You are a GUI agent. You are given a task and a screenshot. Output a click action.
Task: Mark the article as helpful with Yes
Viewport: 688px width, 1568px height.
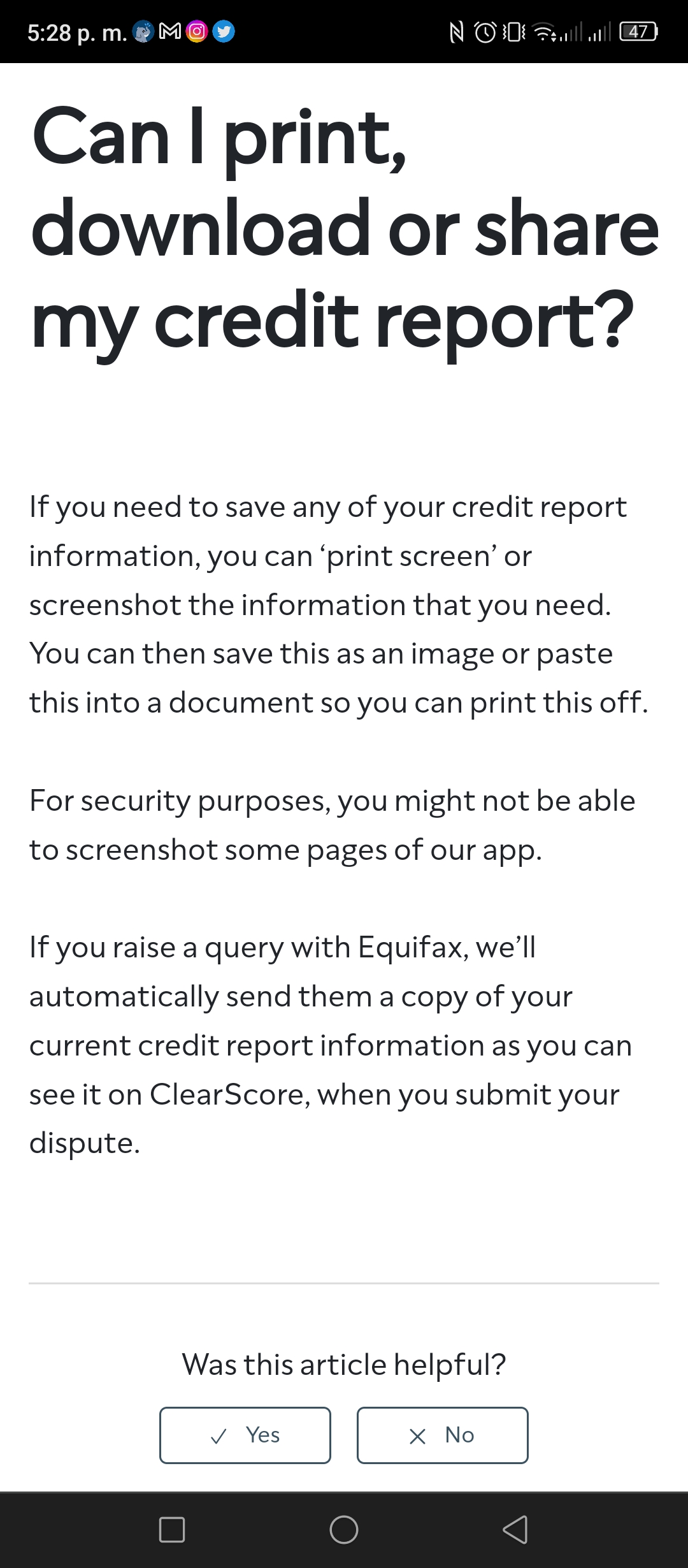[245, 1435]
